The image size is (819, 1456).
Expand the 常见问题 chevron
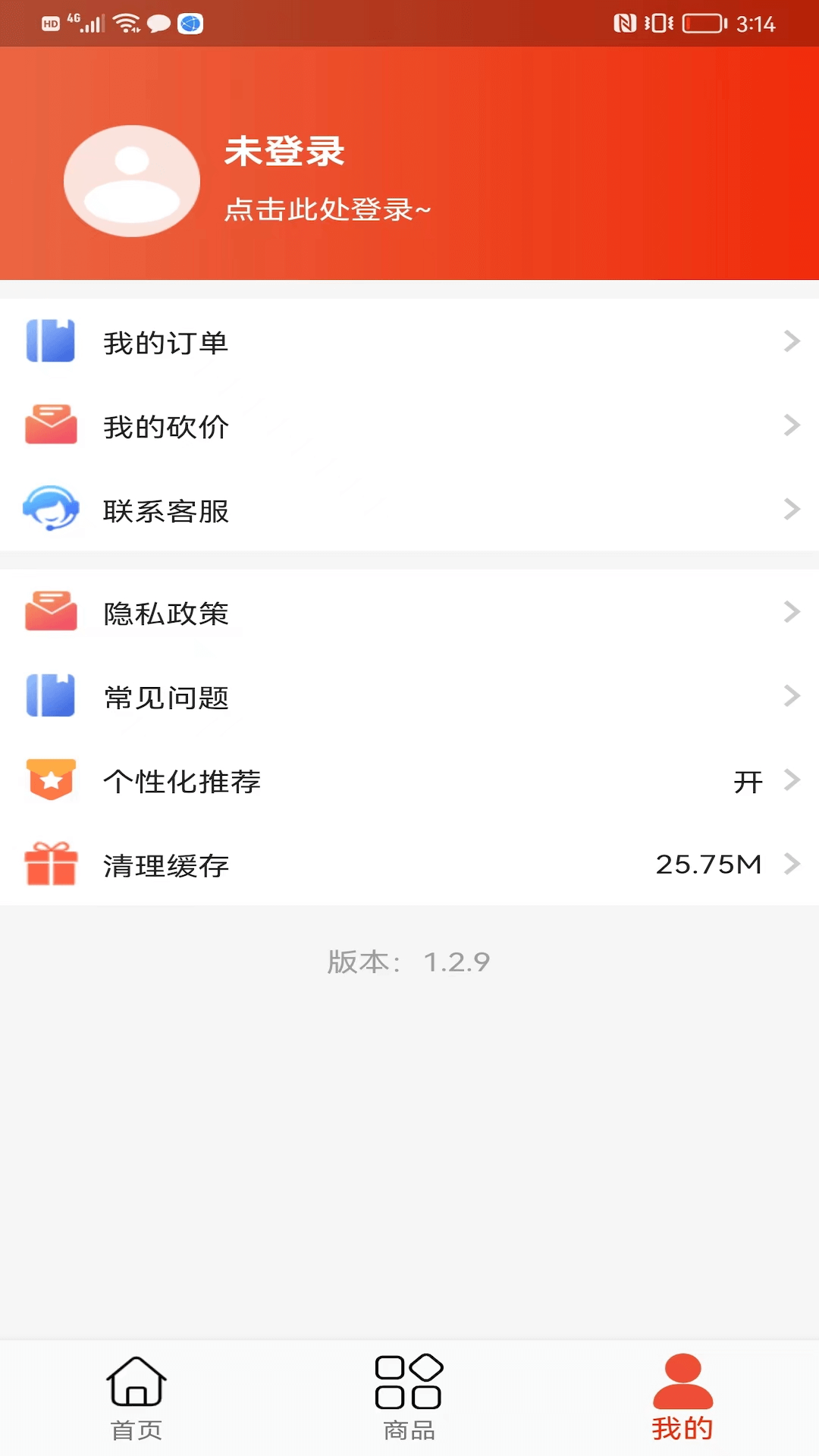791,696
